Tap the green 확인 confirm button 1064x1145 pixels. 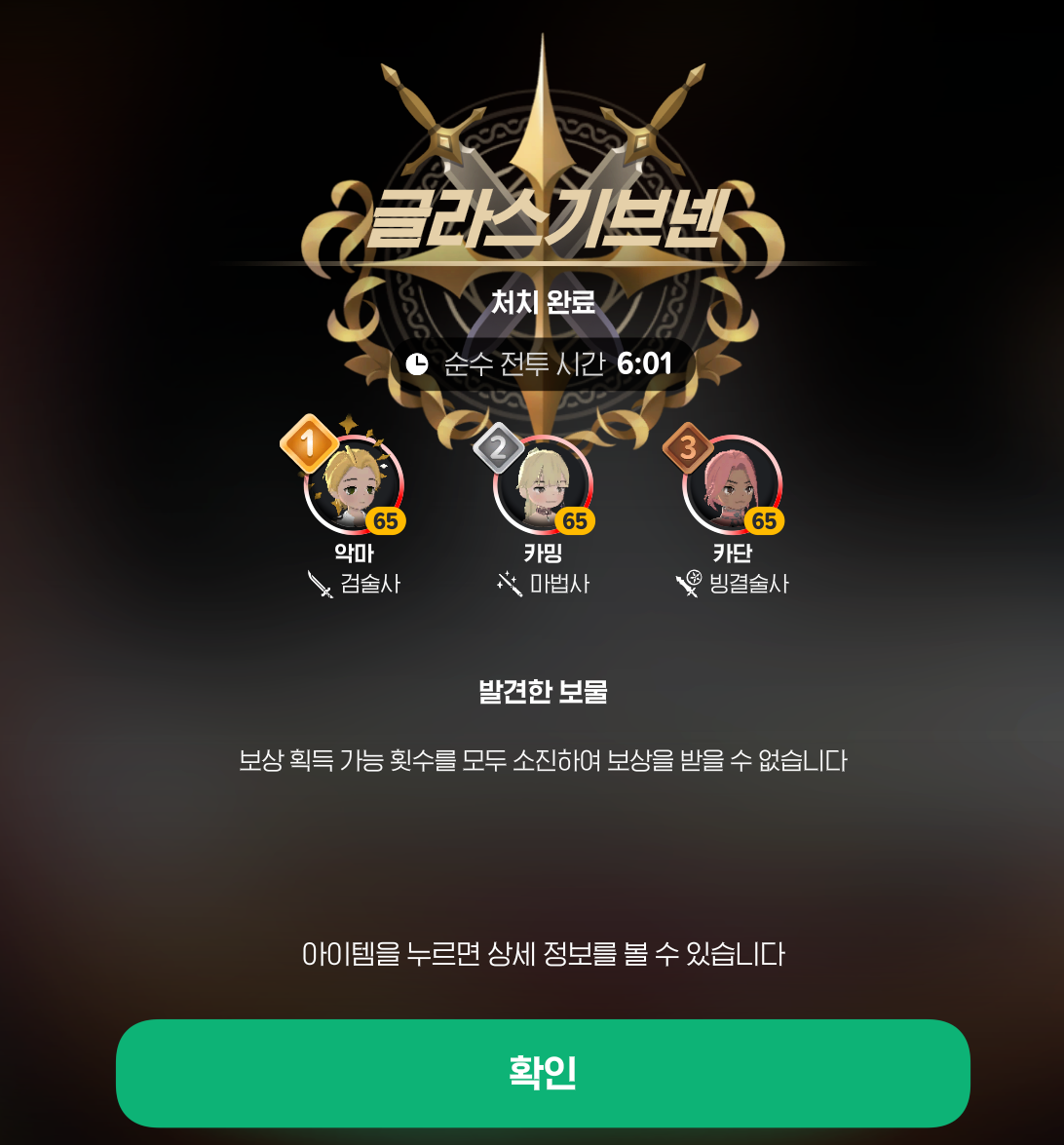(543, 1073)
